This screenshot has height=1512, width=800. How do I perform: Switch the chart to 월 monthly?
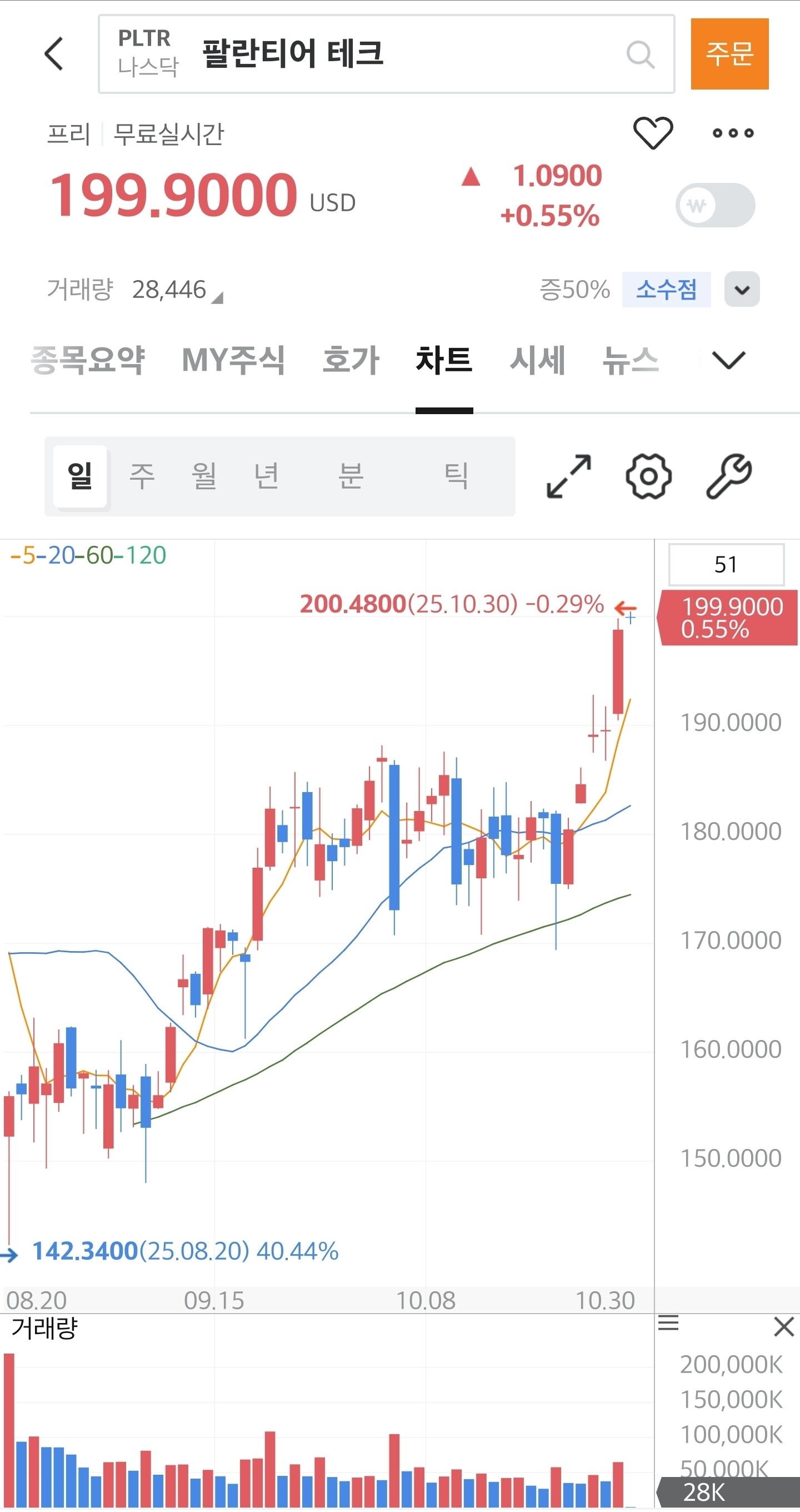[204, 476]
